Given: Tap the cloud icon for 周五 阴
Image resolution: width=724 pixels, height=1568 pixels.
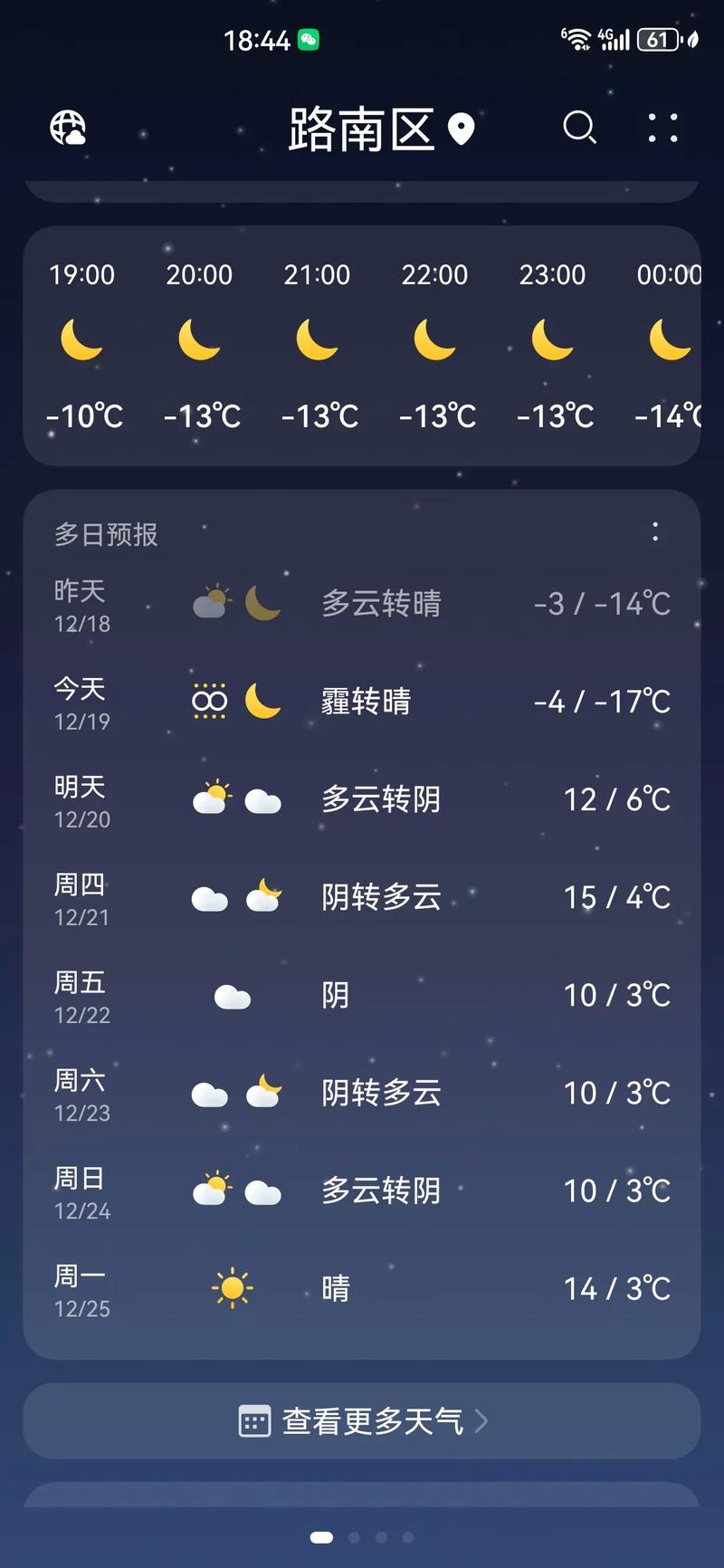Looking at the screenshot, I should 233,996.
